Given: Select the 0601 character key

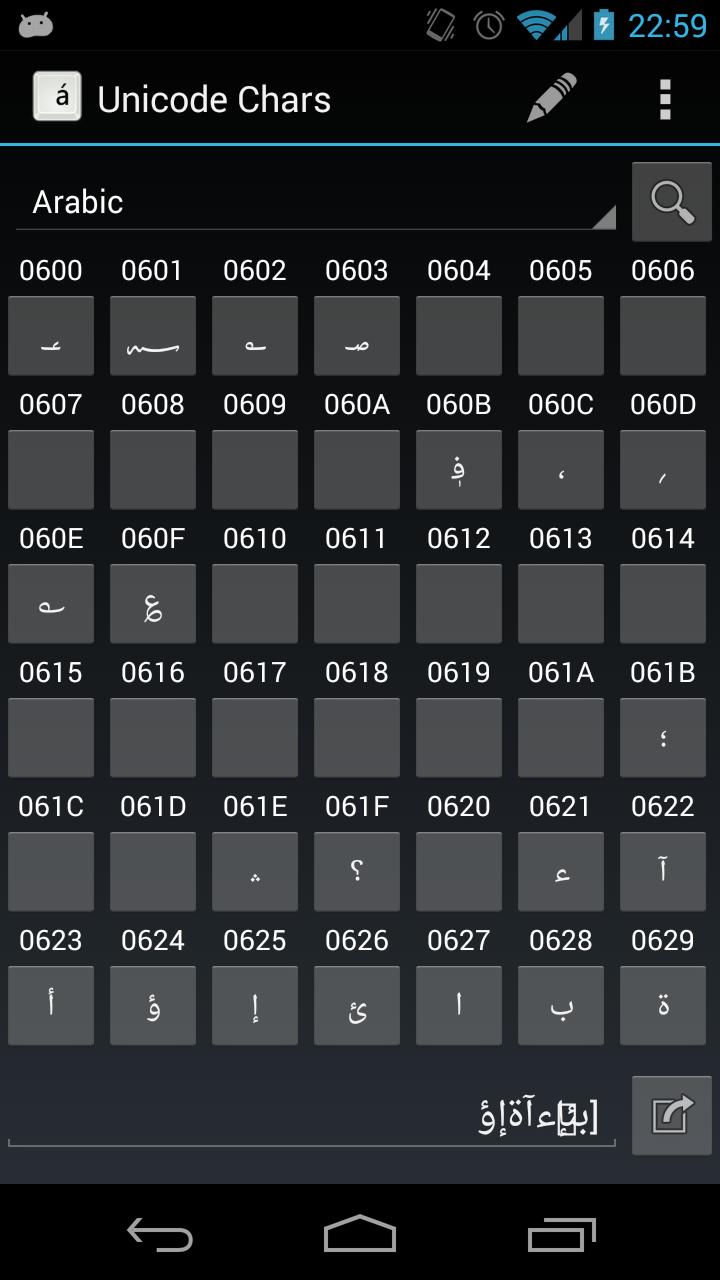Looking at the screenshot, I should coord(153,336).
